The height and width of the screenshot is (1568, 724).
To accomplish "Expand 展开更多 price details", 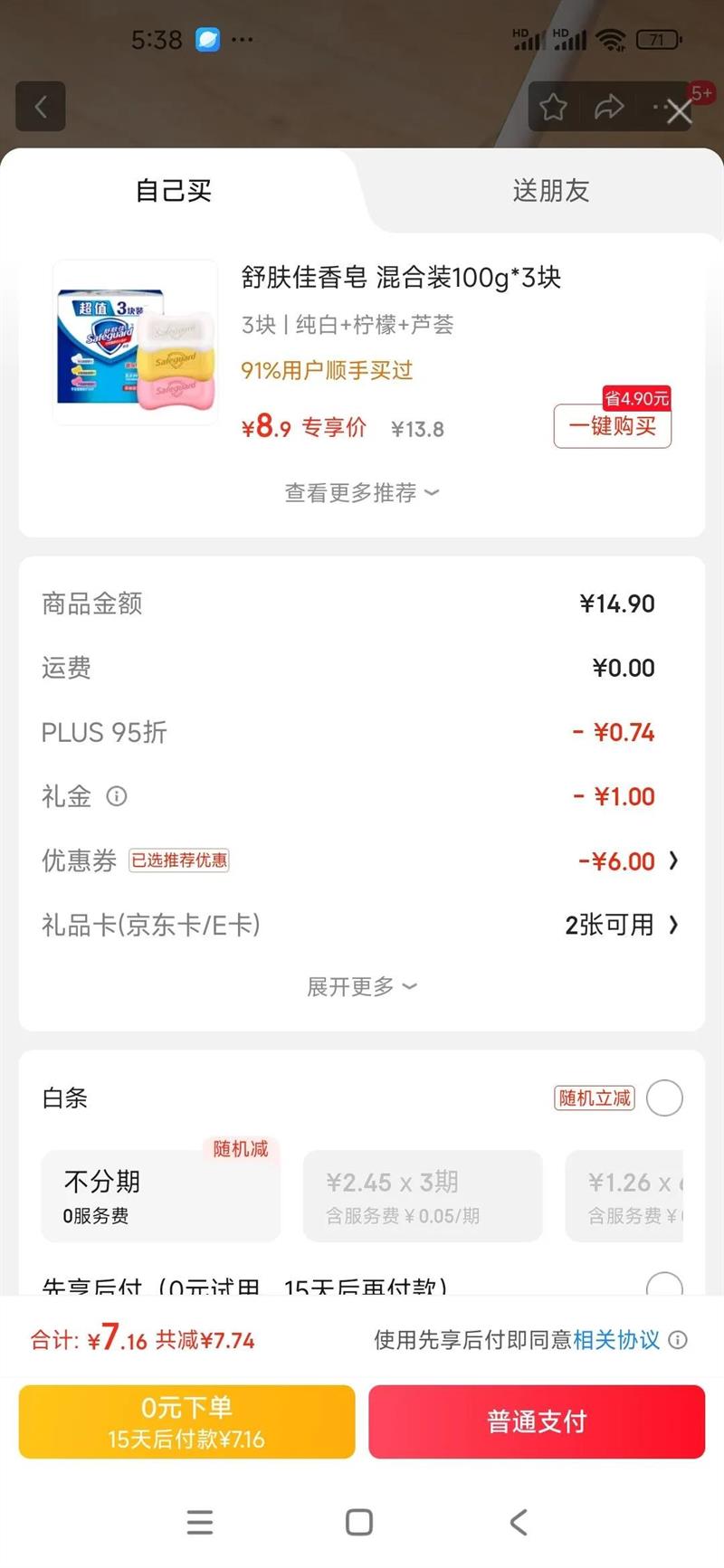I will [x=361, y=986].
